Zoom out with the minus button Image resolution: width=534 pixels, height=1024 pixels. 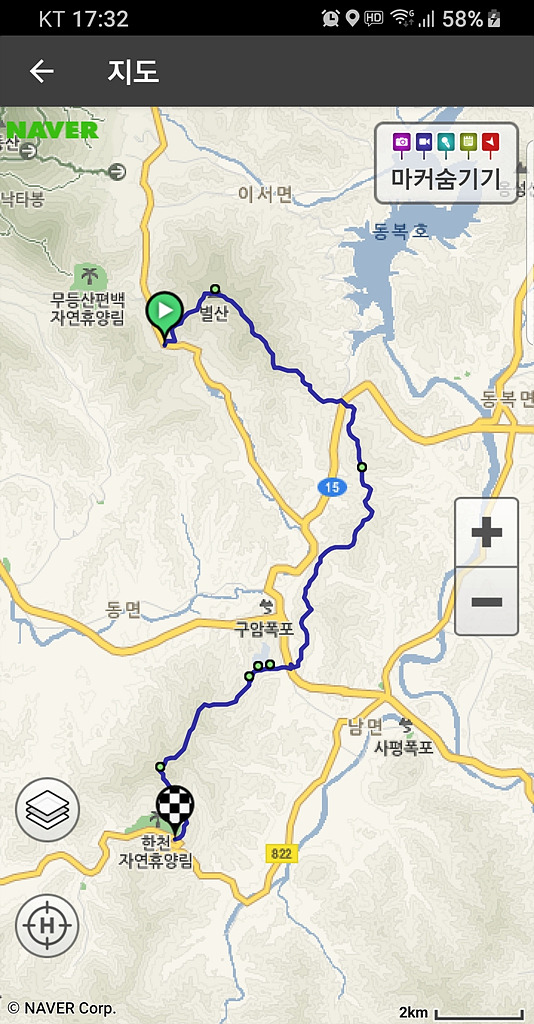tap(486, 601)
